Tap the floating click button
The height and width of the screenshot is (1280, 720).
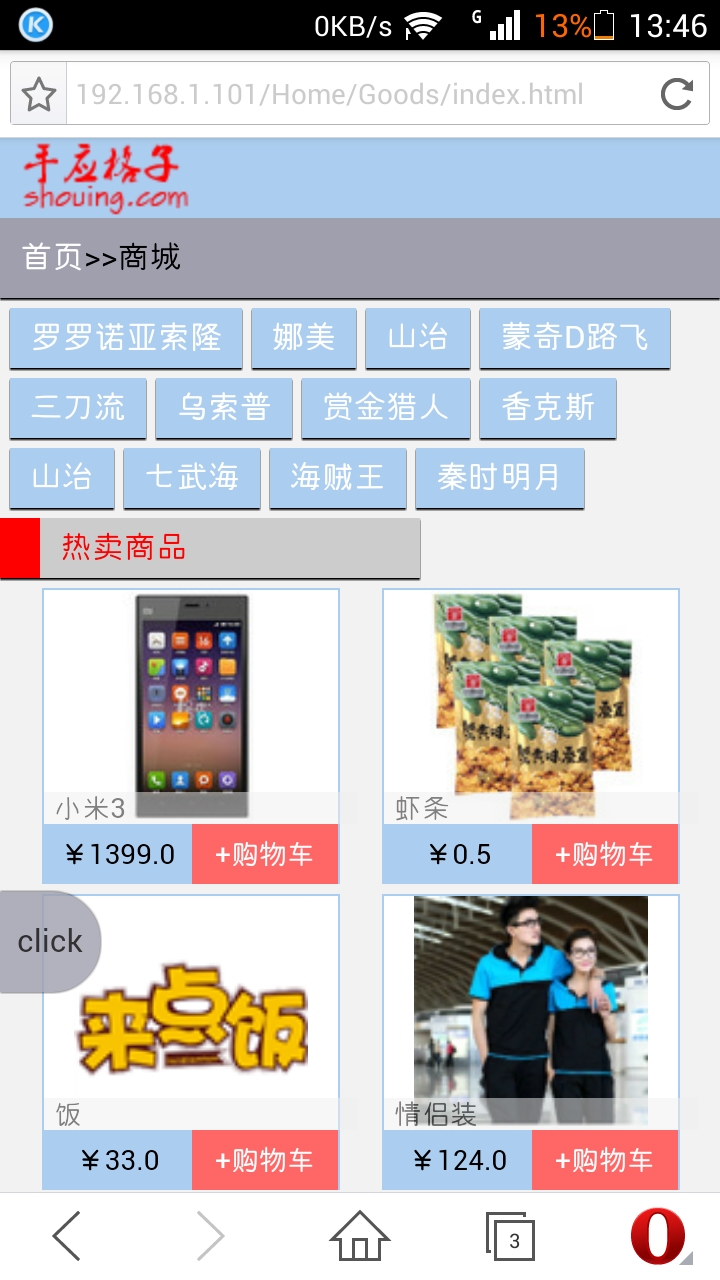point(49,942)
